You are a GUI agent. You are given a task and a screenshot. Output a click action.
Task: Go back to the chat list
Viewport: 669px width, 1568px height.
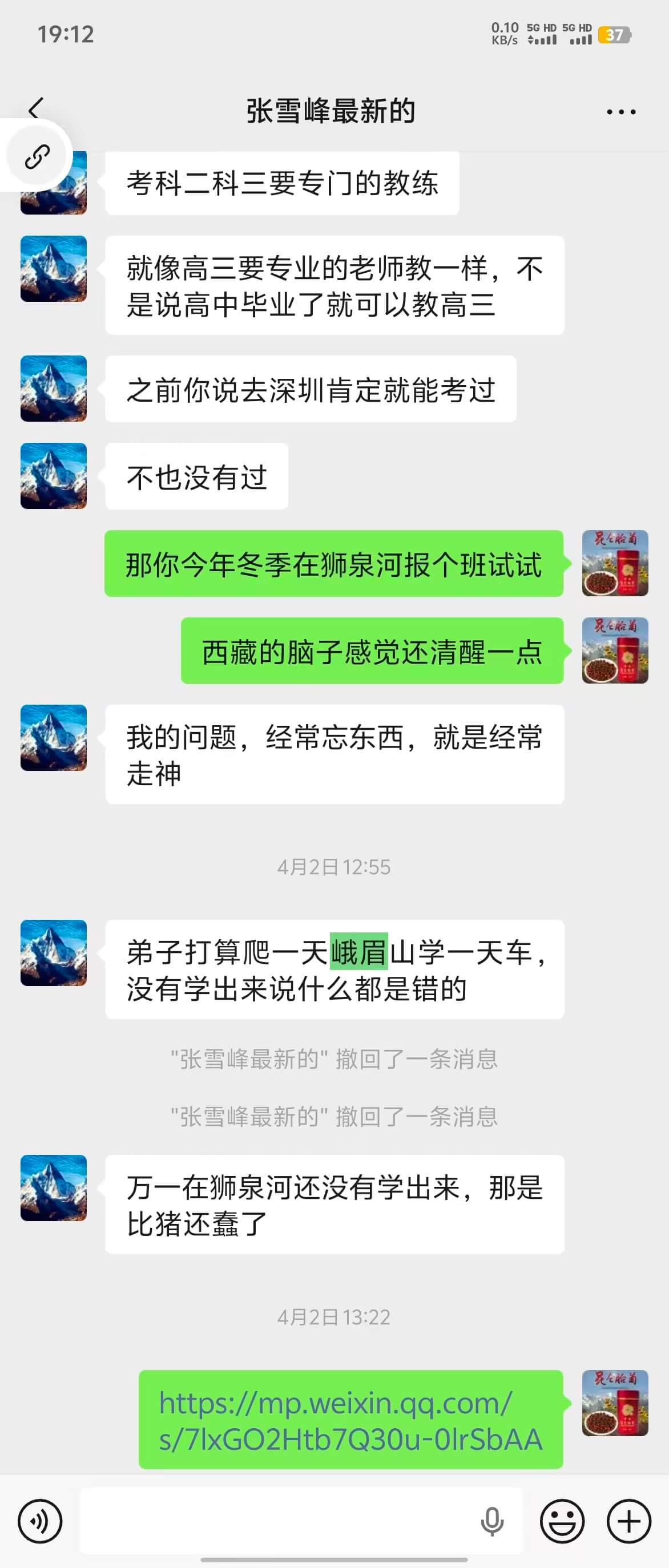[x=36, y=110]
